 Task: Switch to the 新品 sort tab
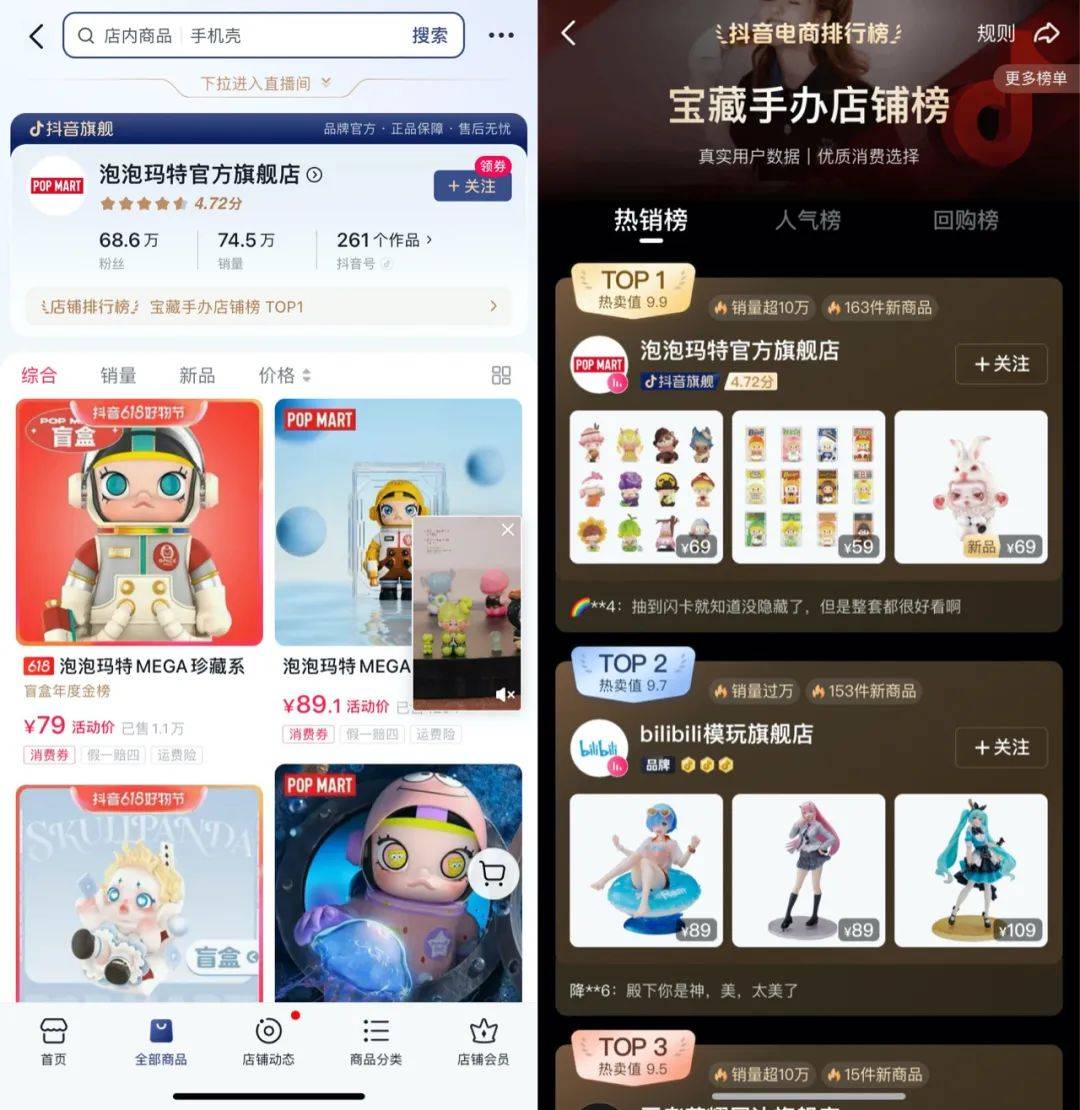(x=197, y=375)
